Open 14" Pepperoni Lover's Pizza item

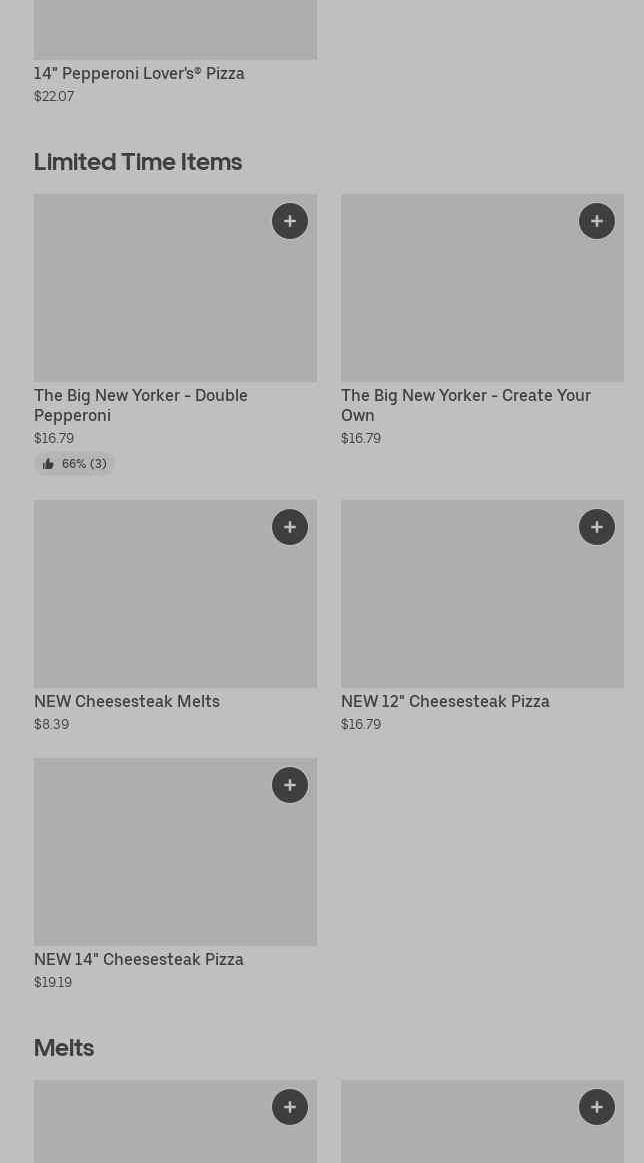(x=139, y=74)
